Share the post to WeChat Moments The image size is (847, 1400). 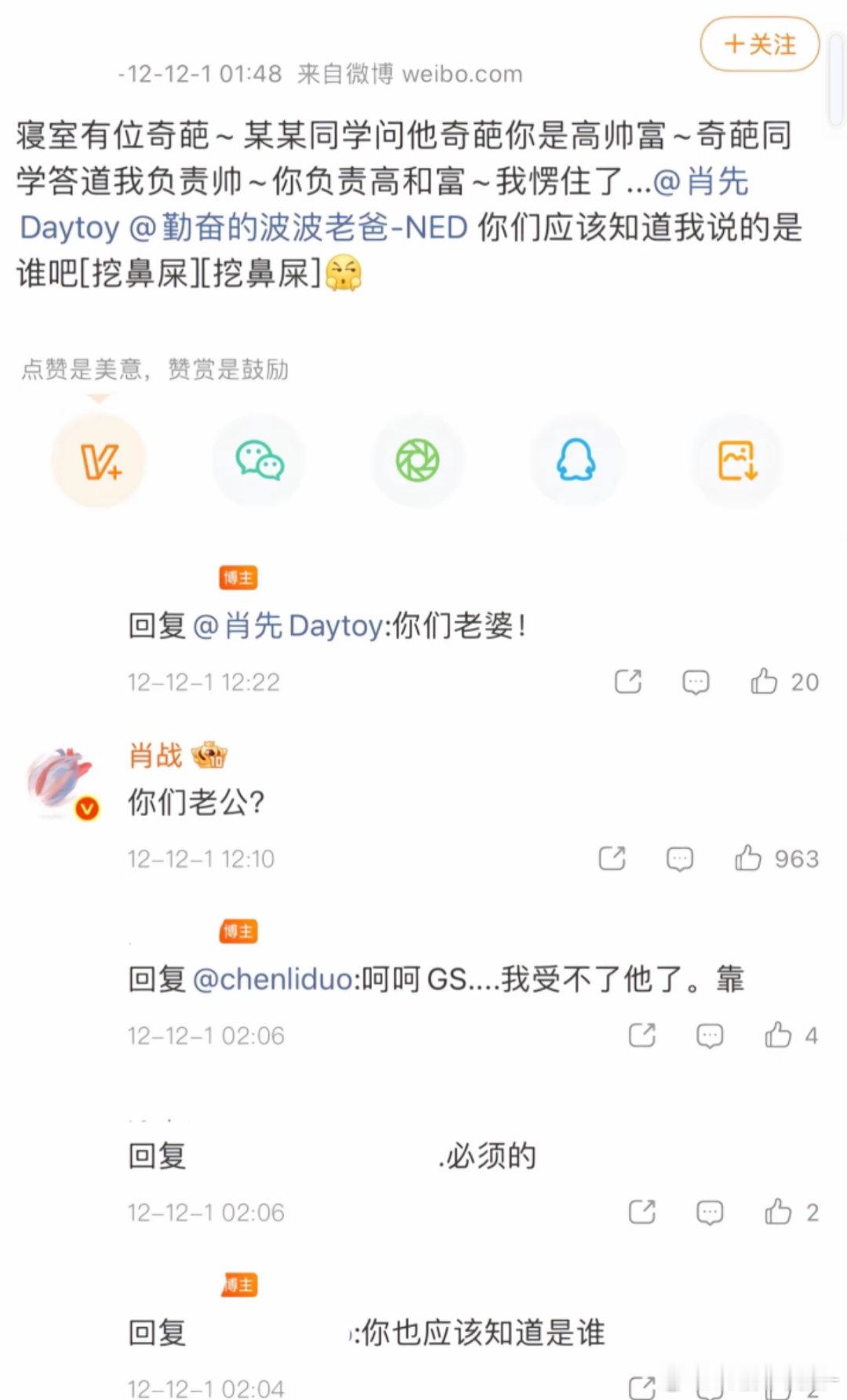tap(417, 461)
